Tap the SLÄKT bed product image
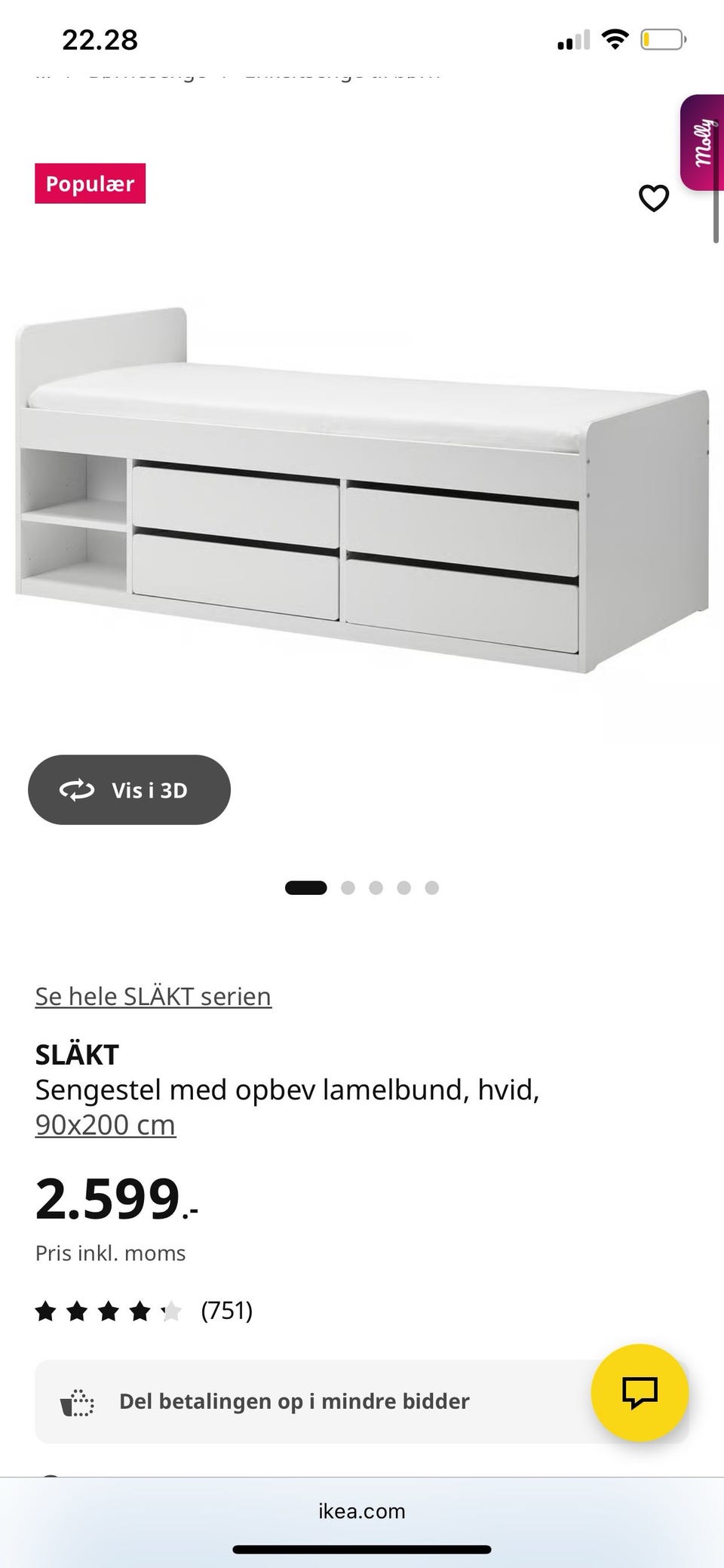Viewport: 724px width, 1568px height. (362, 490)
